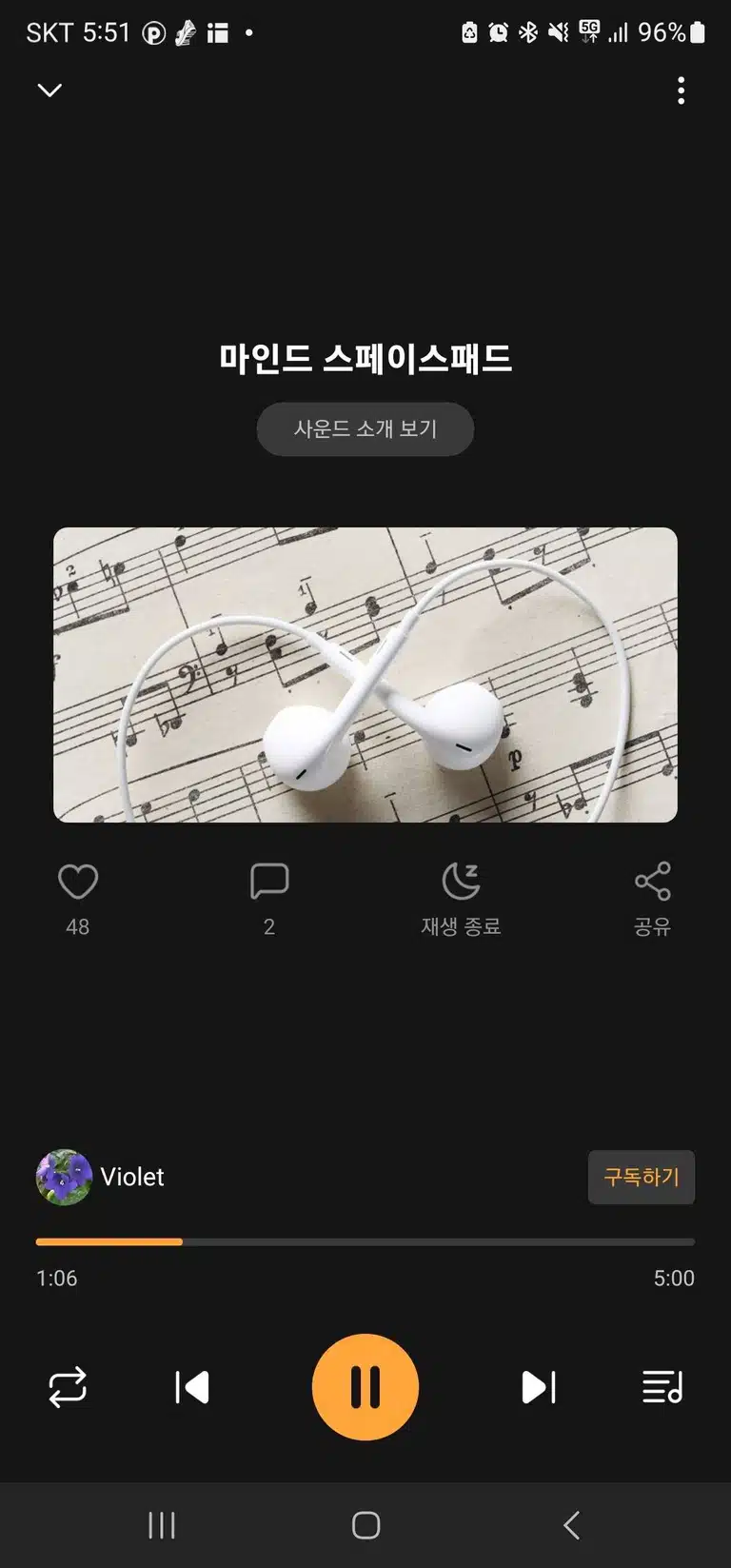
Task: Skip to the next track
Action: point(539,1387)
